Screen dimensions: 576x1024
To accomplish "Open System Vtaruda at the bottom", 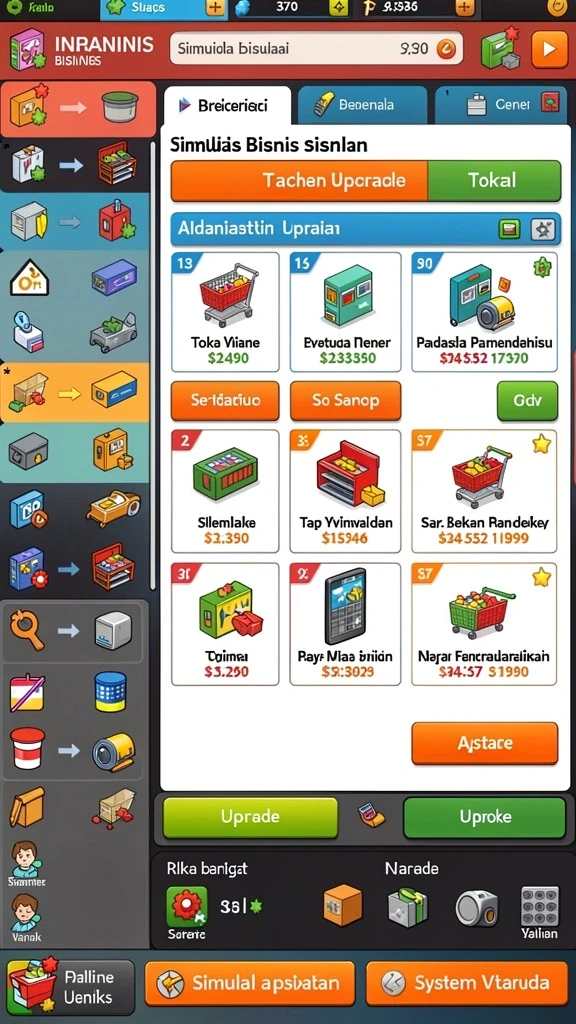I will (x=467, y=983).
